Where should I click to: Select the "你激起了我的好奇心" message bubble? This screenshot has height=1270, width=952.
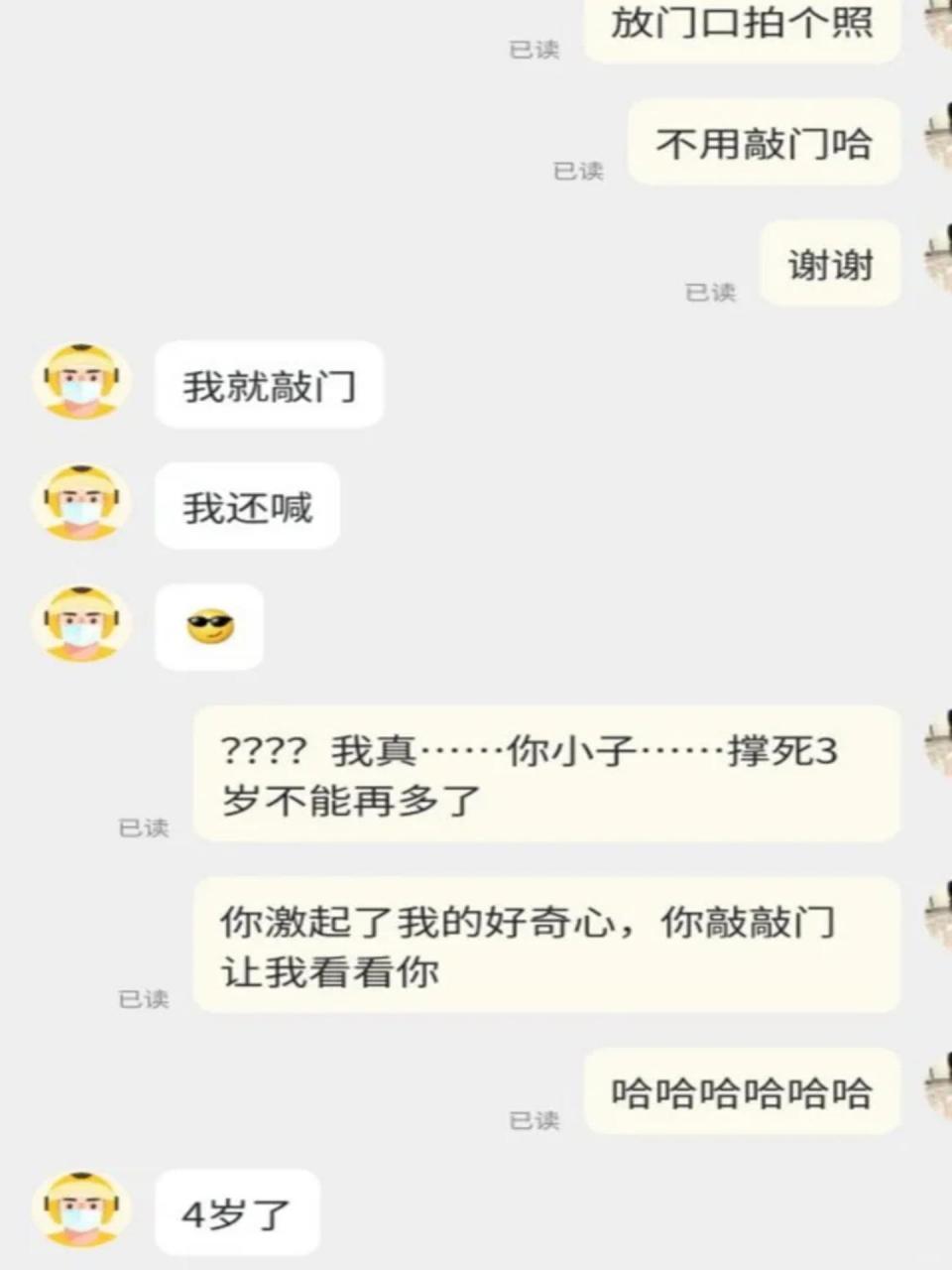click(547, 945)
